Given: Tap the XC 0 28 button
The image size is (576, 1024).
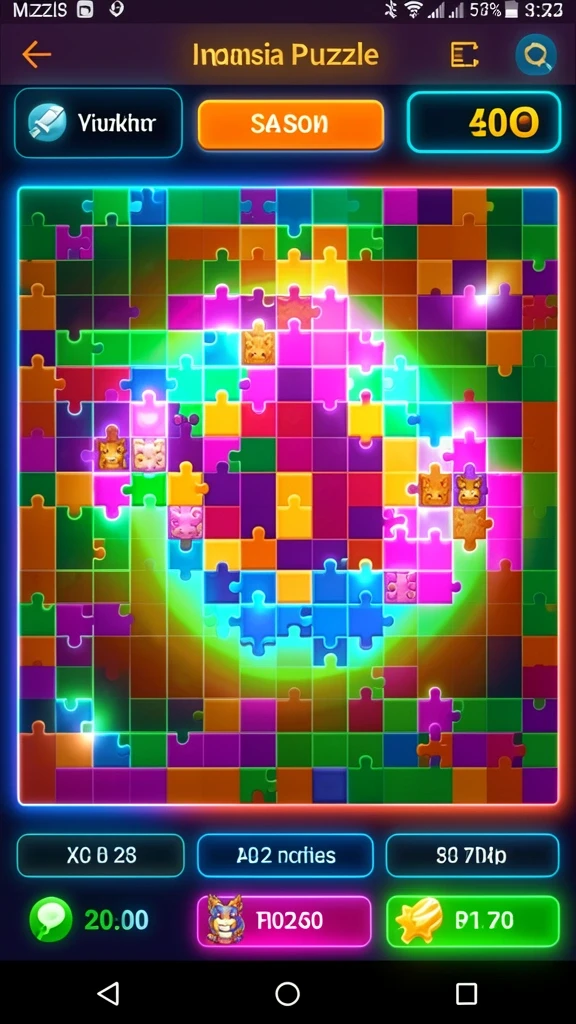Looking at the screenshot, I should tap(101, 856).
